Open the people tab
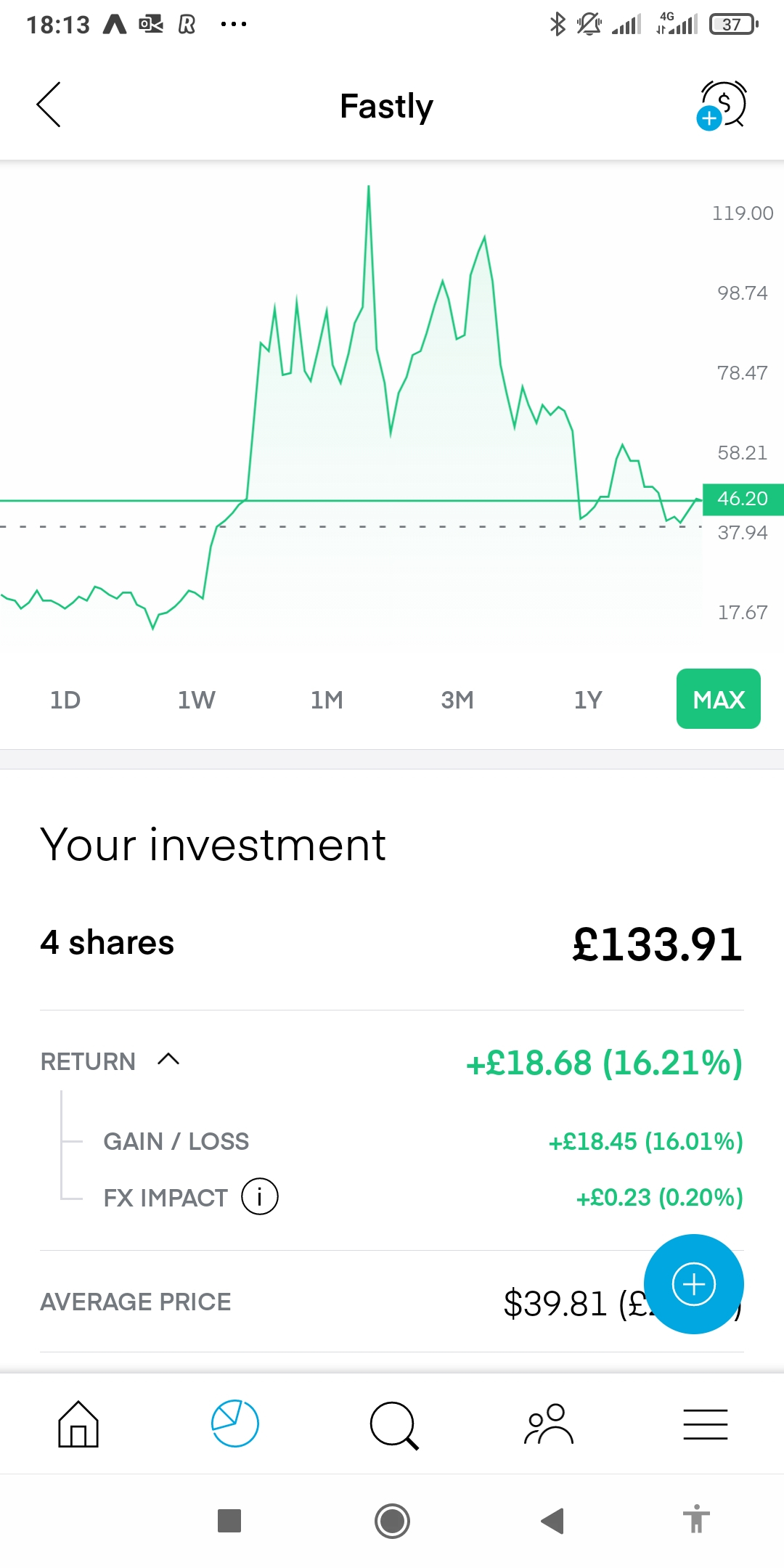This screenshot has height=1568, width=784. (549, 1424)
